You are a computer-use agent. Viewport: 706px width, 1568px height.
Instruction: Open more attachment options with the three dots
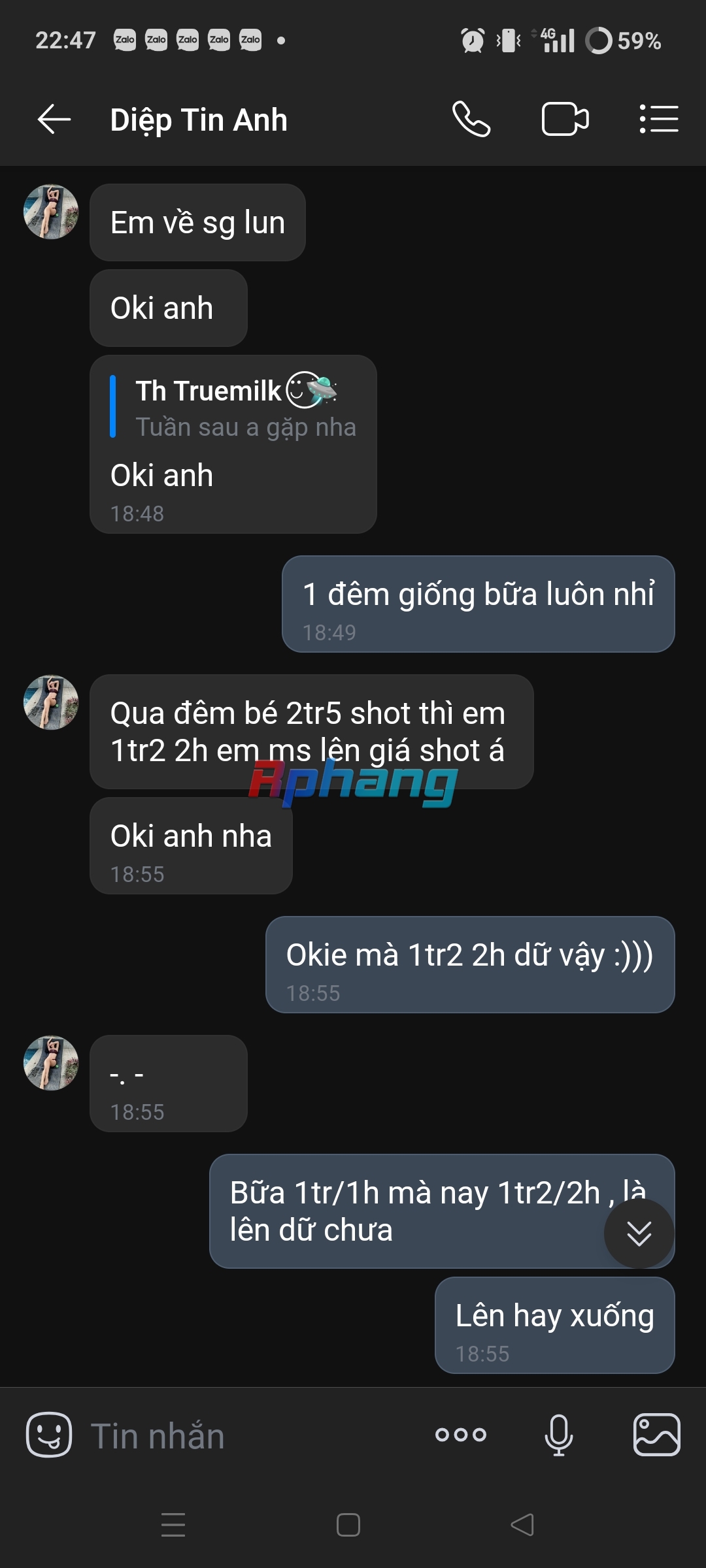(x=461, y=1435)
